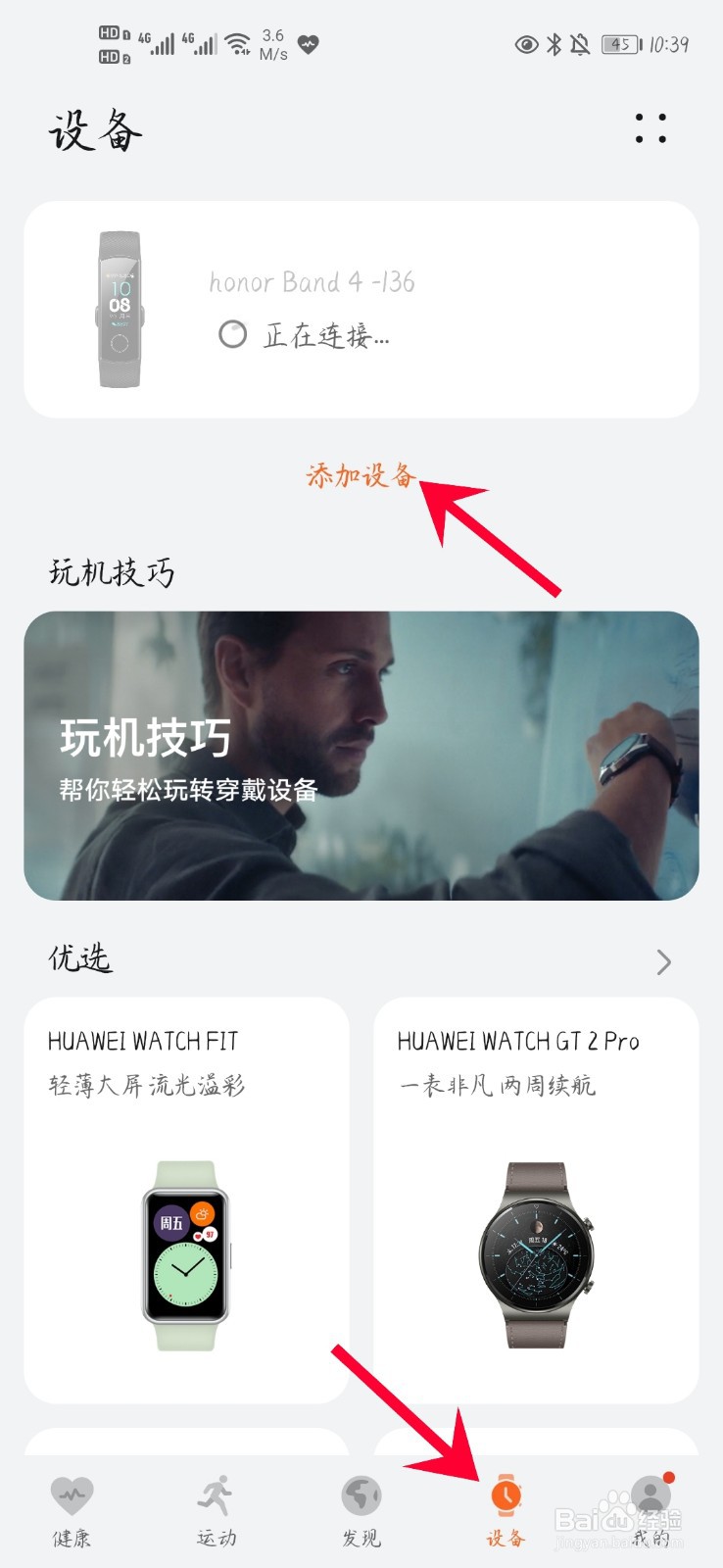
Task: Tap the muted notification bell status icon
Action: click(x=582, y=43)
